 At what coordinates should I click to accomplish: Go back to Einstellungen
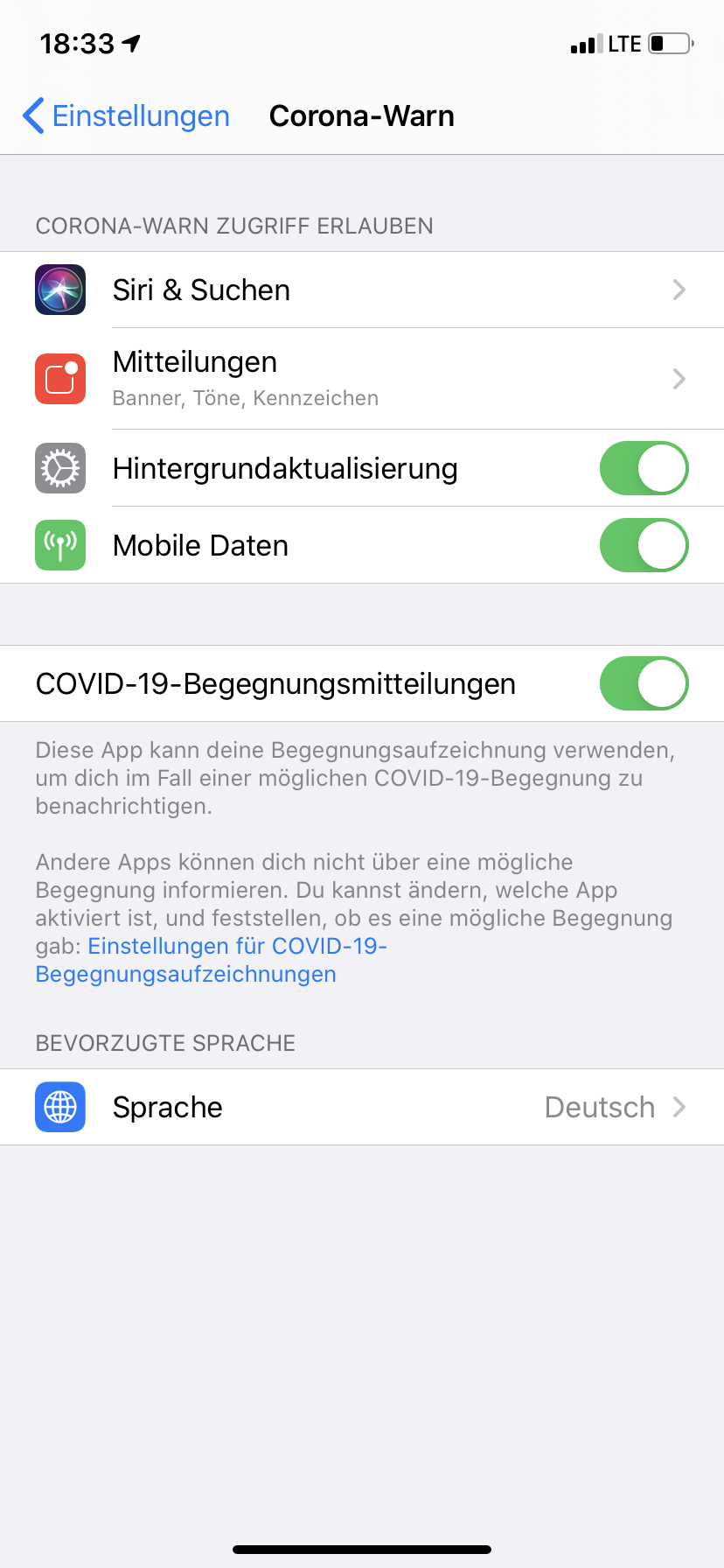pos(127,115)
